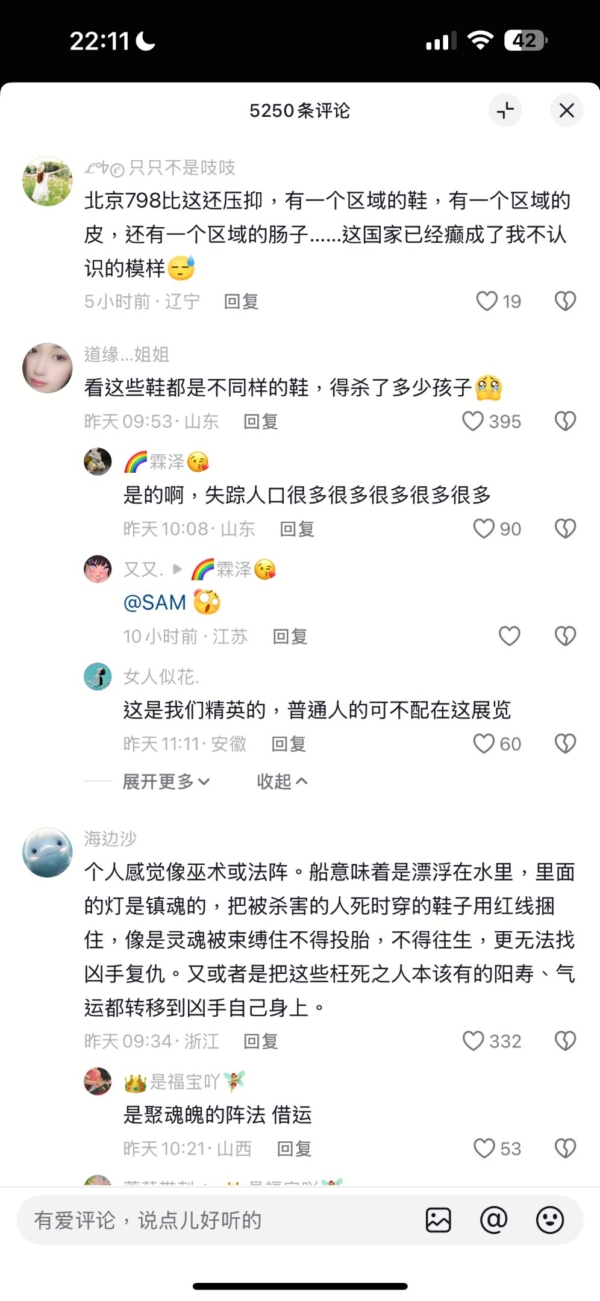Like the comment by 只只不是吱吱

[487, 301]
